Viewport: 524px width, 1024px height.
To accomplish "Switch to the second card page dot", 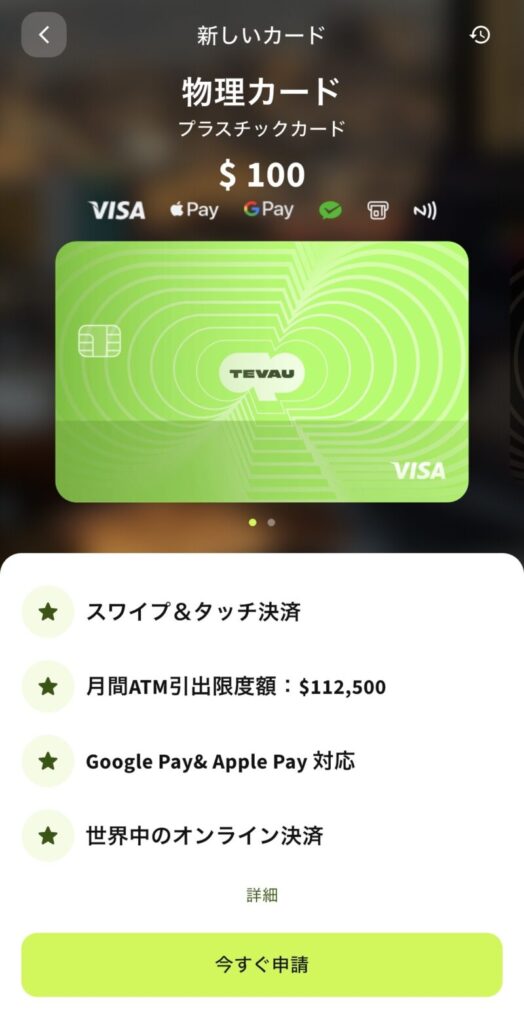I will pos(271,522).
